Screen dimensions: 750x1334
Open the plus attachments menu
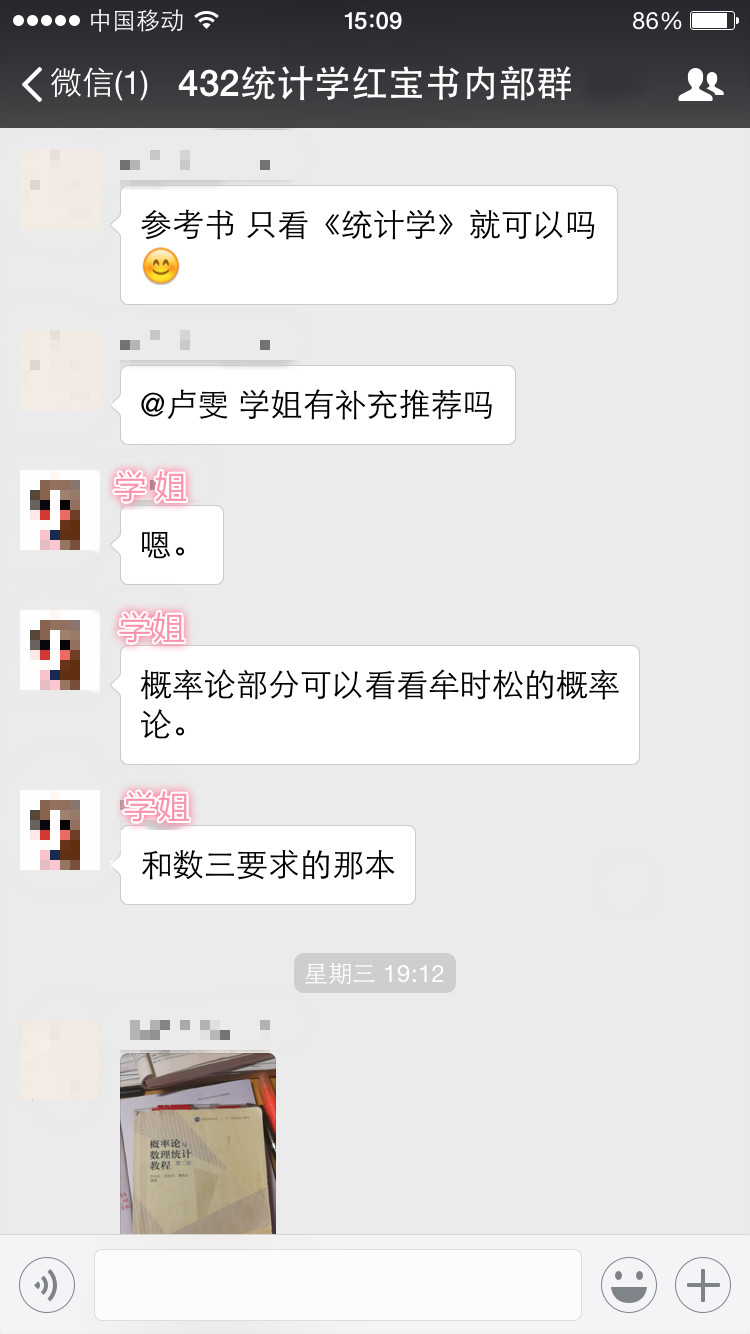click(703, 1284)
